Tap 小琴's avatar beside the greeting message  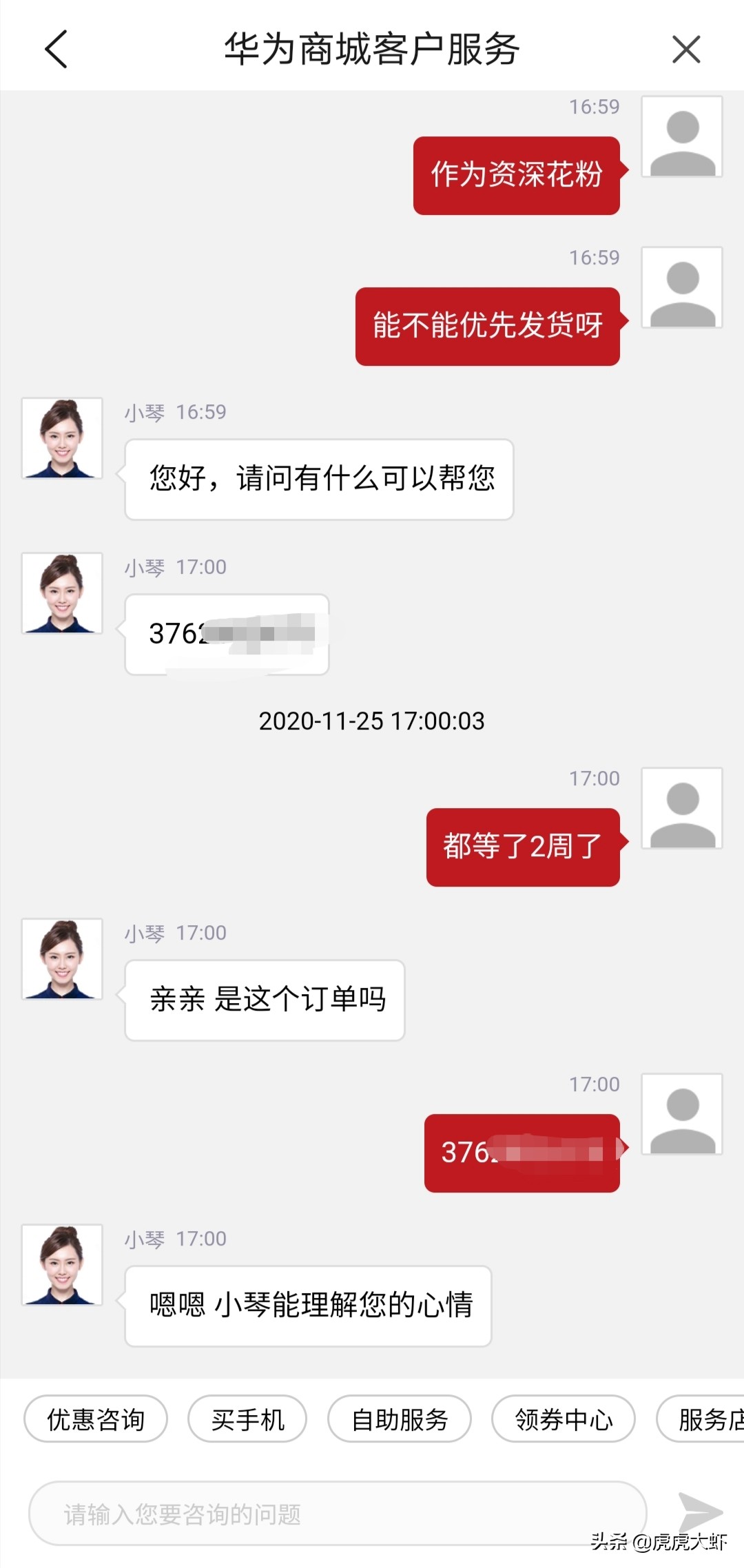[x=61, y=437]
